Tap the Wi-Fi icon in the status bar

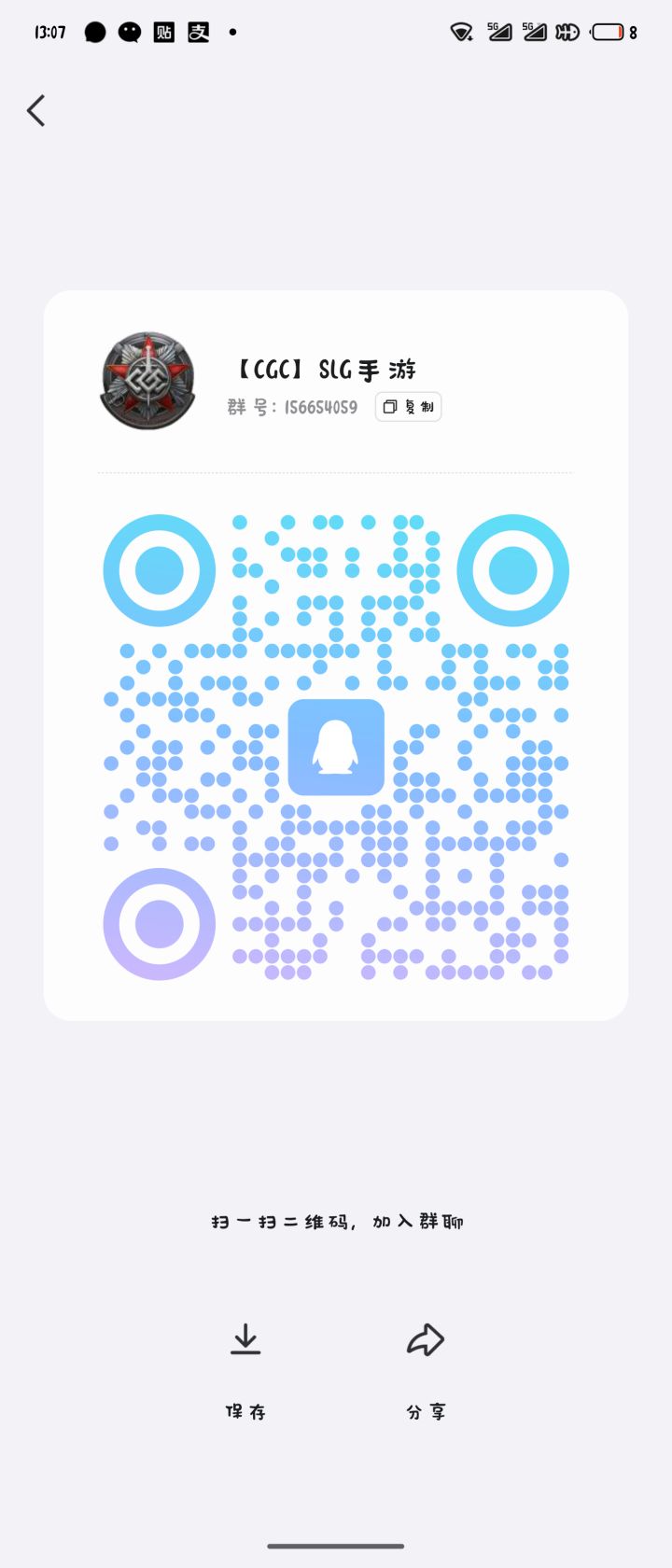[459, 32]
